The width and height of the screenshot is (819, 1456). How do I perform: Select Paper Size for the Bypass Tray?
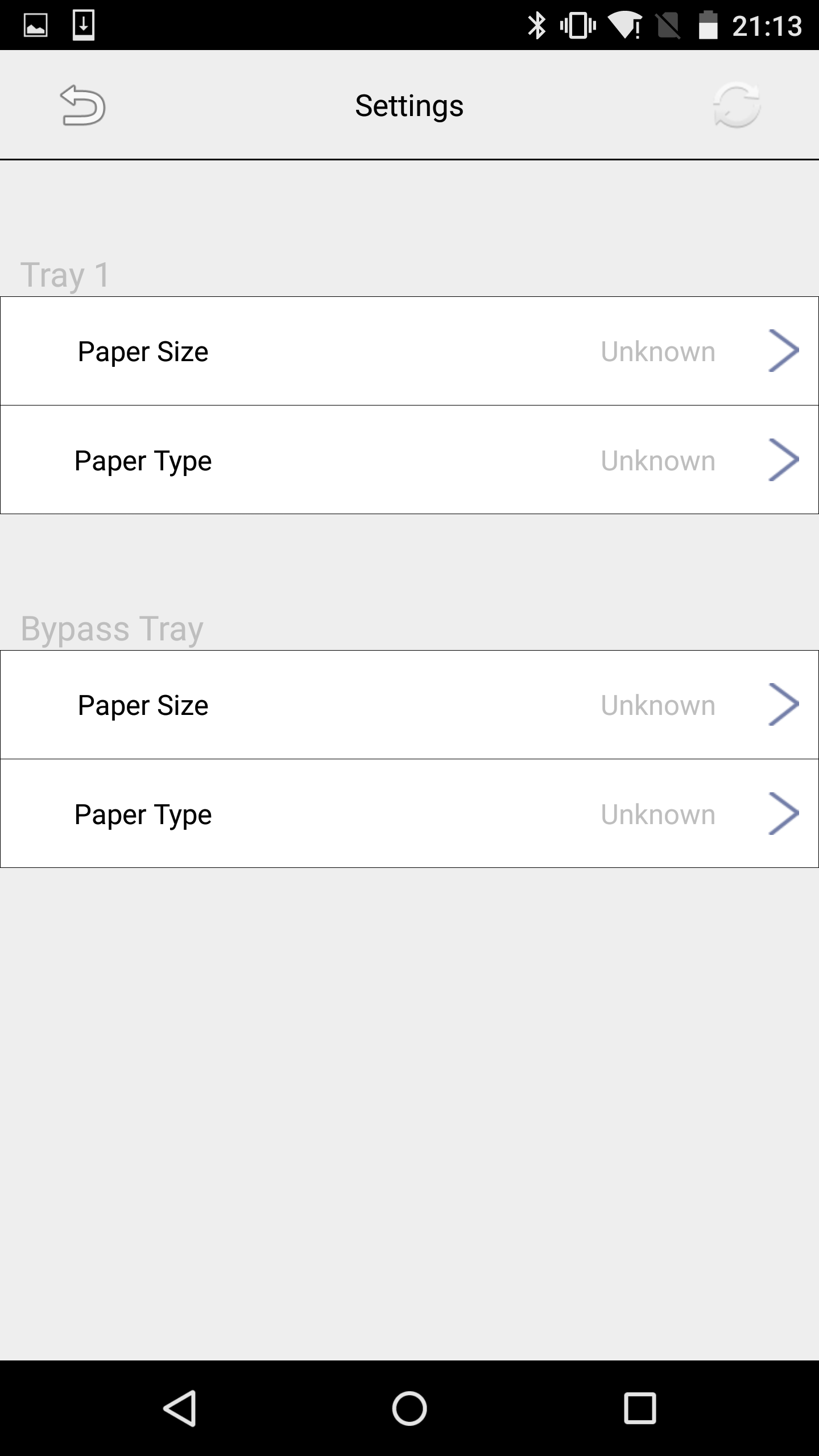click(409, 705)
